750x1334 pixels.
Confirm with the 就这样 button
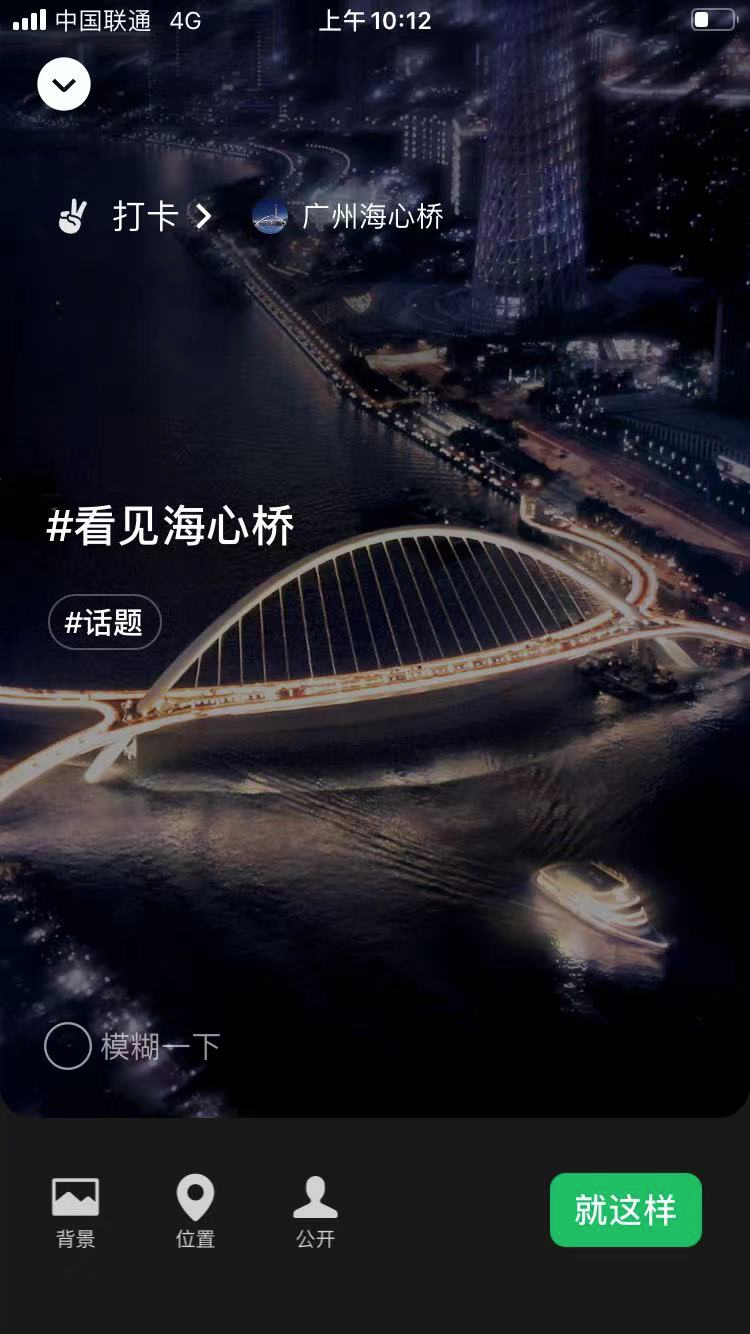pos(625,1210)
